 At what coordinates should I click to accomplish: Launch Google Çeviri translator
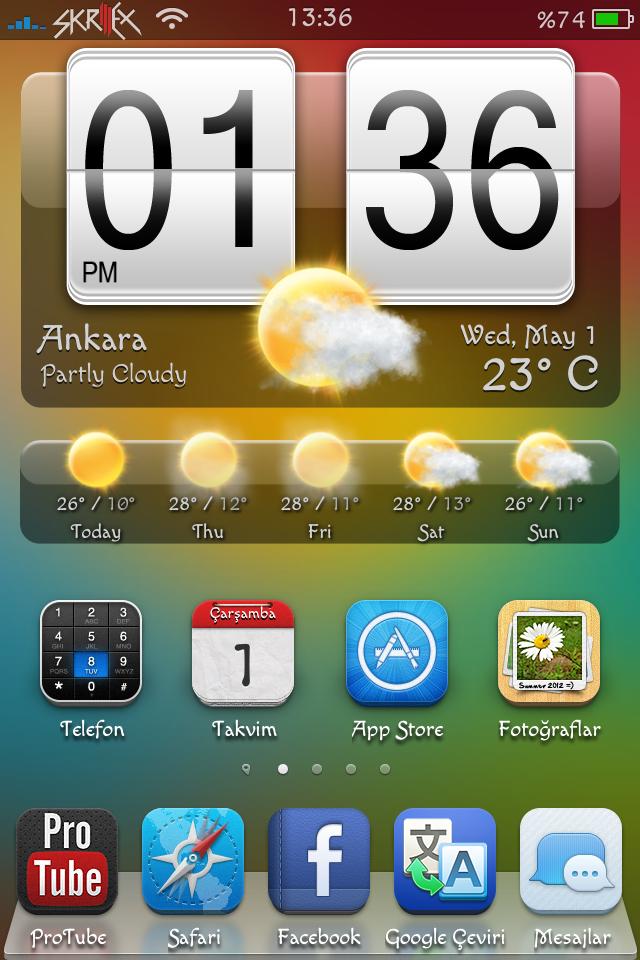click(x=445, y=861)
